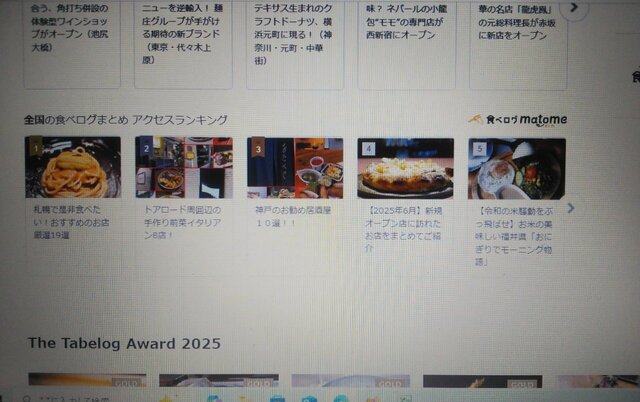Image resolution: width=640 pixels, height=402 pixels.
Task: Open the 食べログ matome logo link
Action: point(519,119)
